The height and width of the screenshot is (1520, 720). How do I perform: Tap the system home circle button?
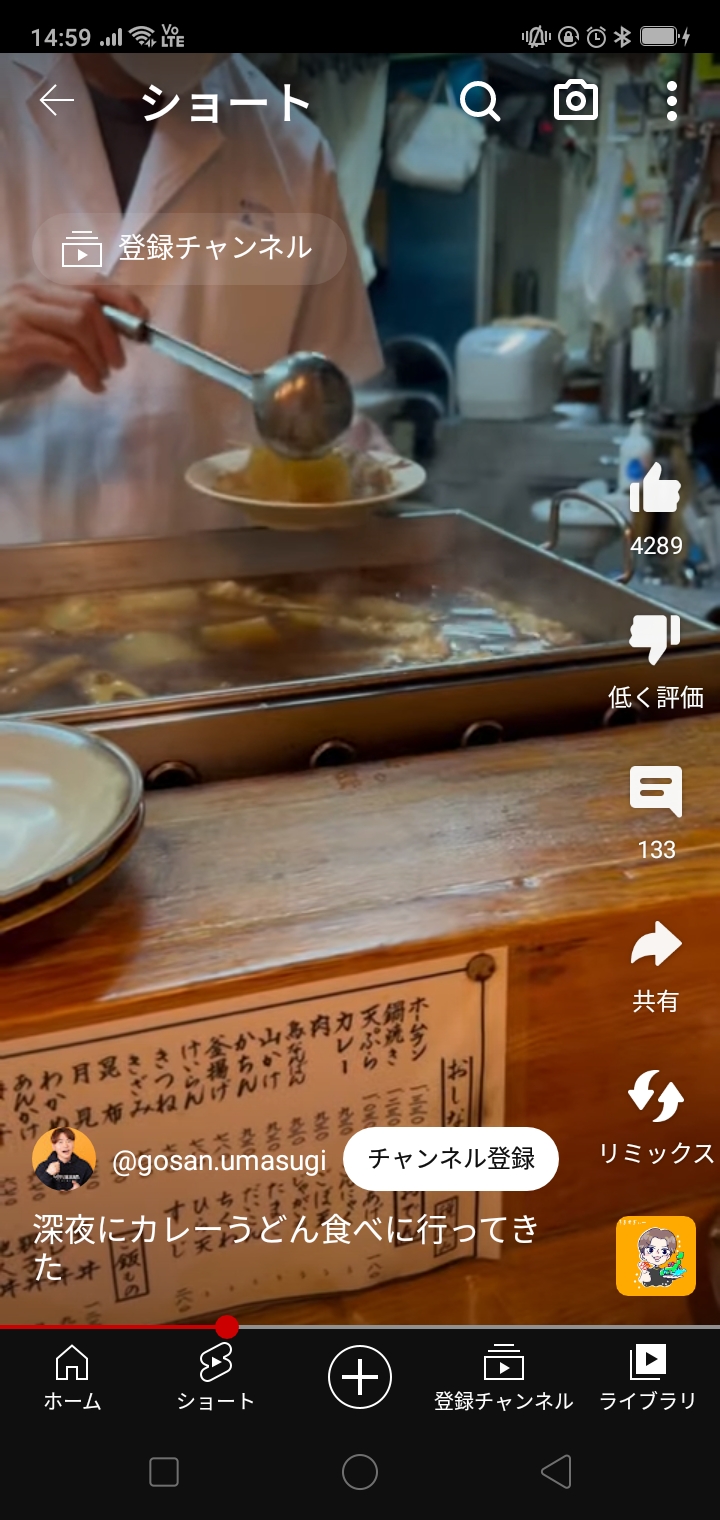click(360, 1472)
